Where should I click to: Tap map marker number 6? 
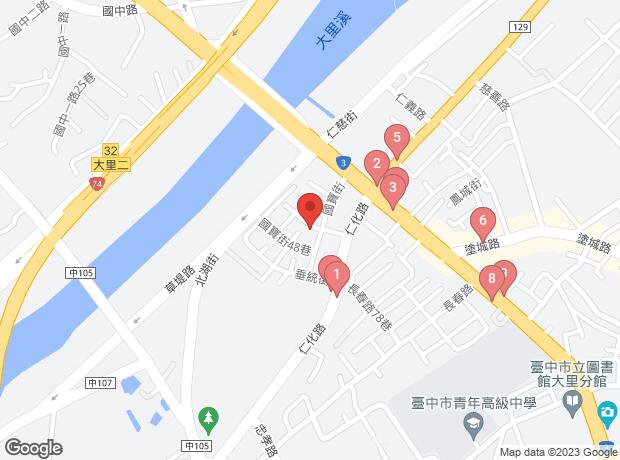coord(482,220)
